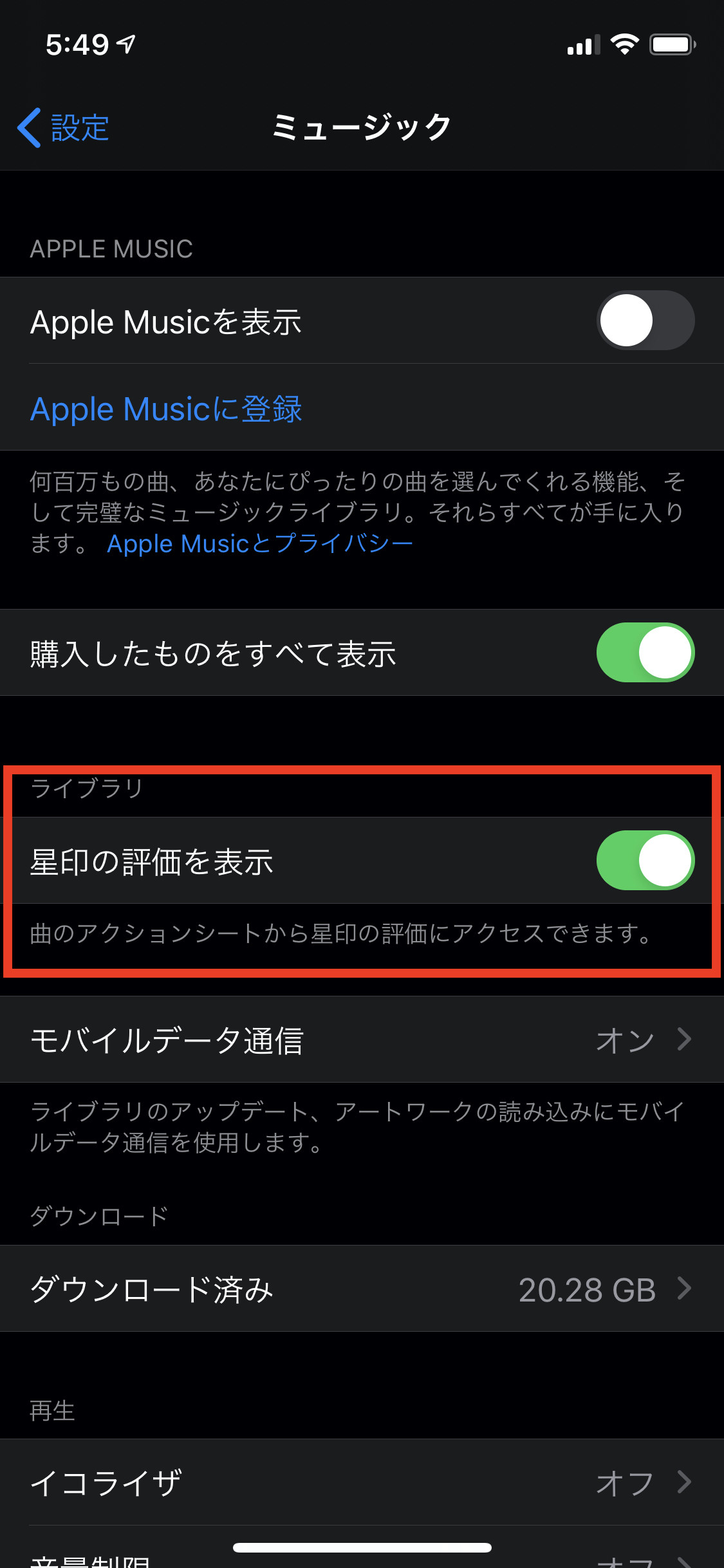This screenshot has width=724, height=1568.
Task: Open Apple Musicとプライバシー link
Action: point(259,544)
